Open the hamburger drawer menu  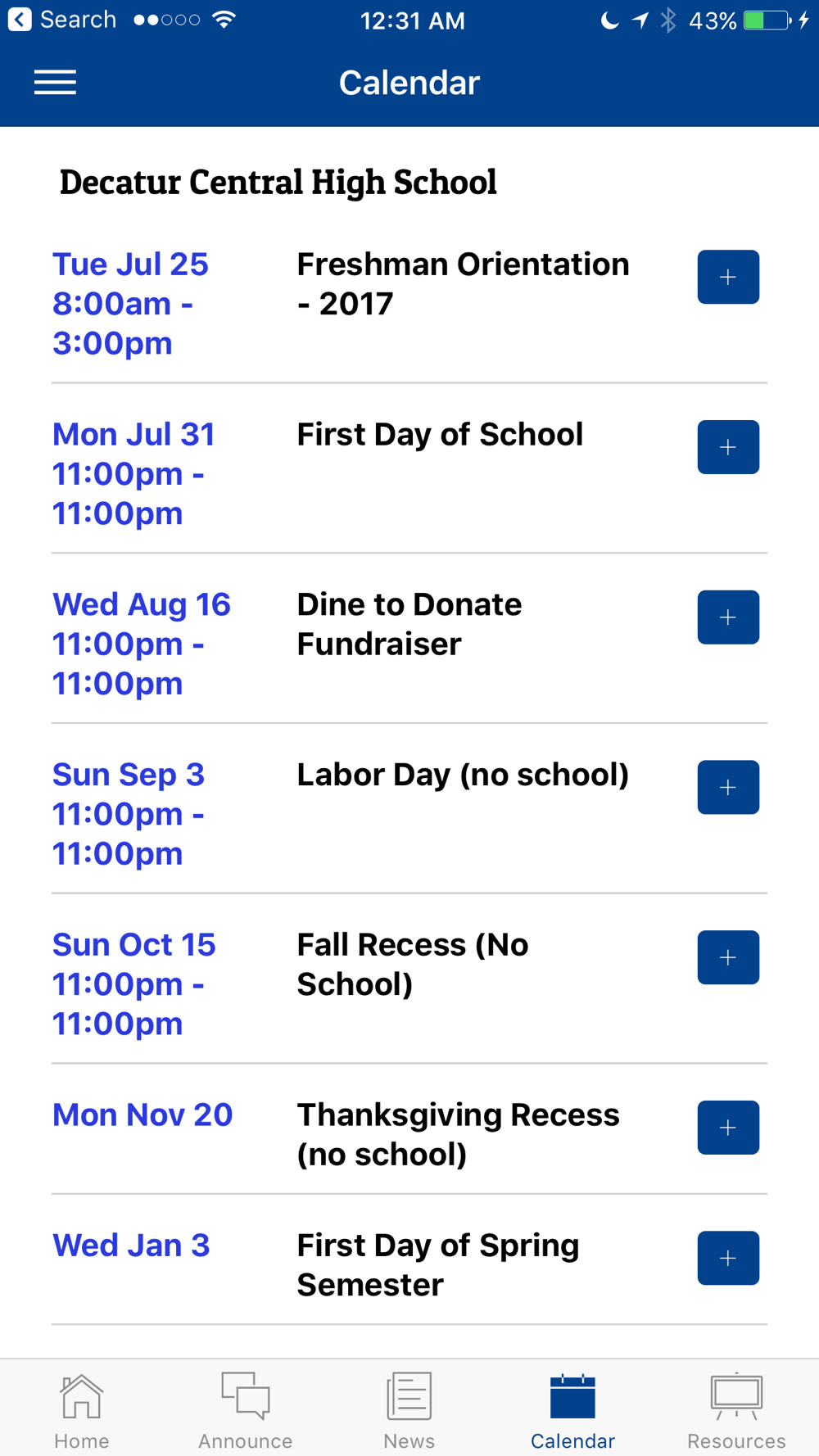click(x=55, y=83)
